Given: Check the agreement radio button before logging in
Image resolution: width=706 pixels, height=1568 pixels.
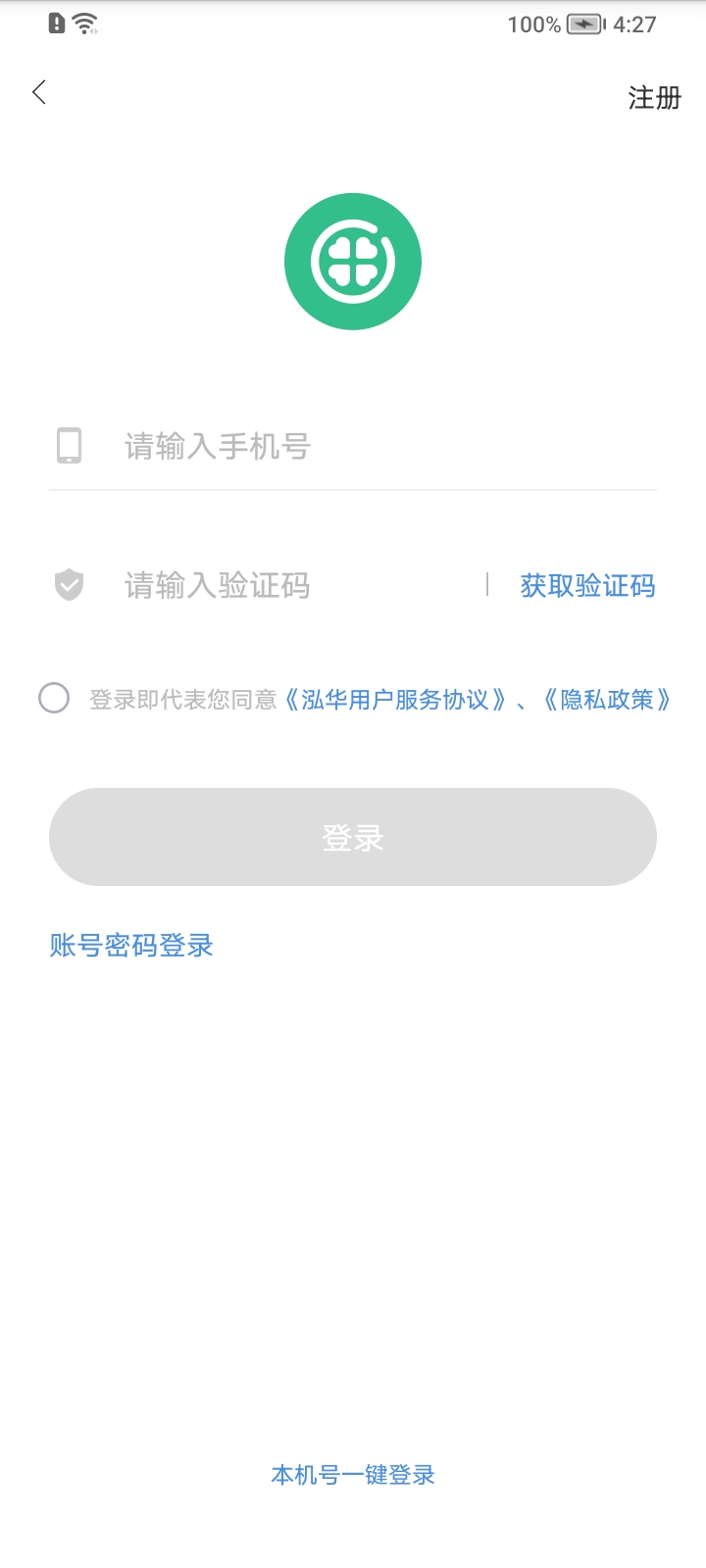Looking at the screenshot, I should point(54,699).
